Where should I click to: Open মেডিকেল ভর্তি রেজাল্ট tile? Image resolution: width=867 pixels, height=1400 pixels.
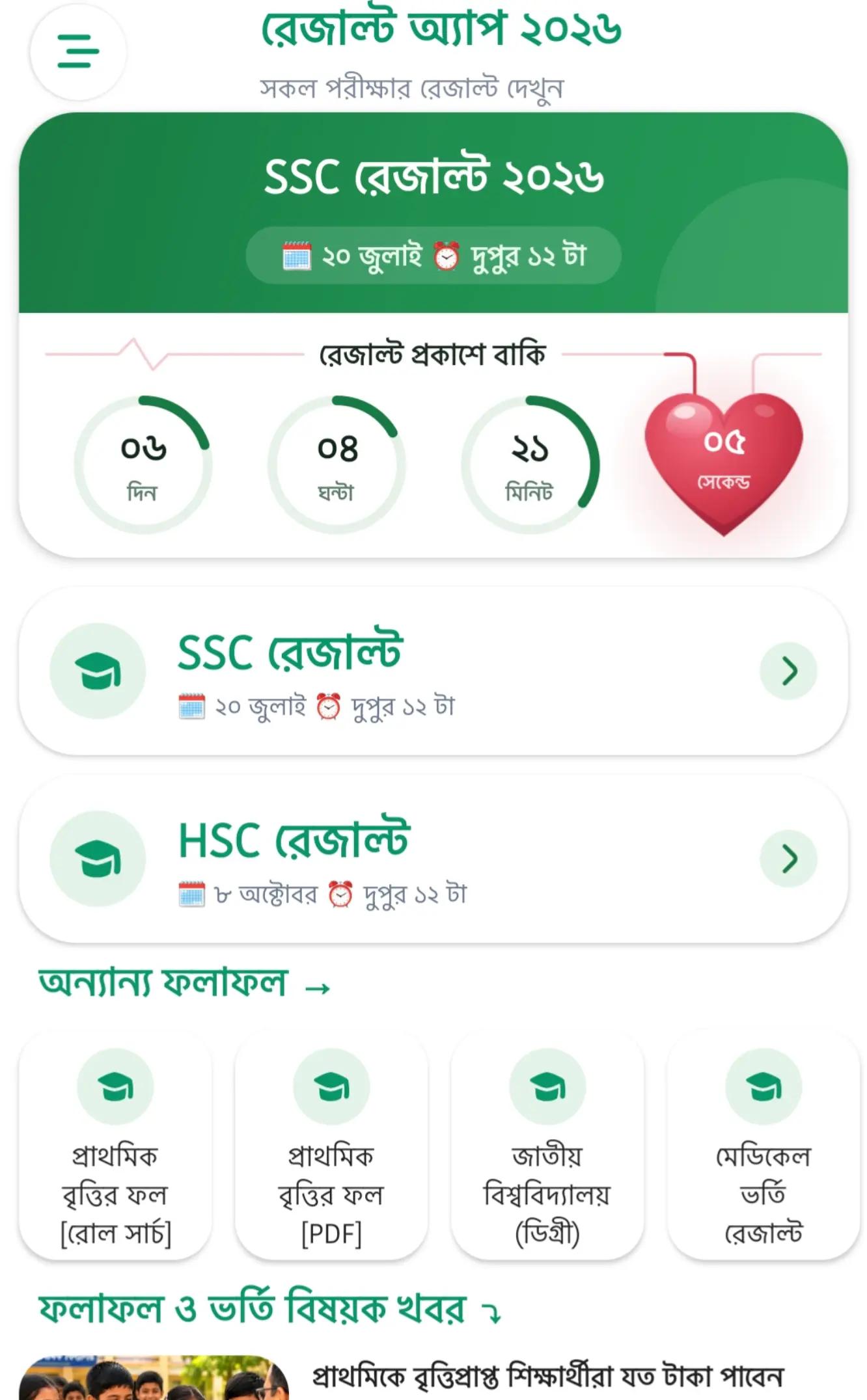tap(764, 1146)
